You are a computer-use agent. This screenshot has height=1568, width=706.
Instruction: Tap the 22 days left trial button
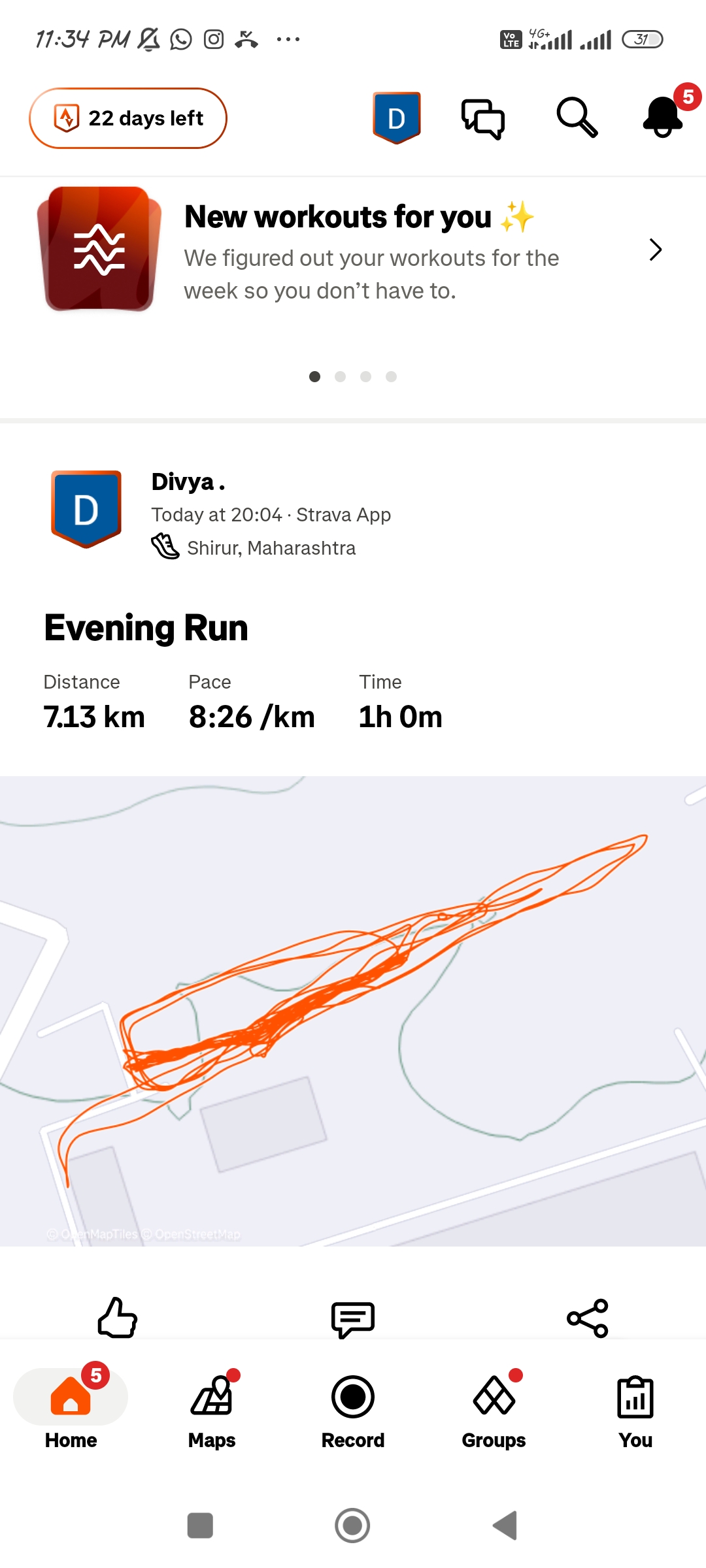tap(128, 118)
